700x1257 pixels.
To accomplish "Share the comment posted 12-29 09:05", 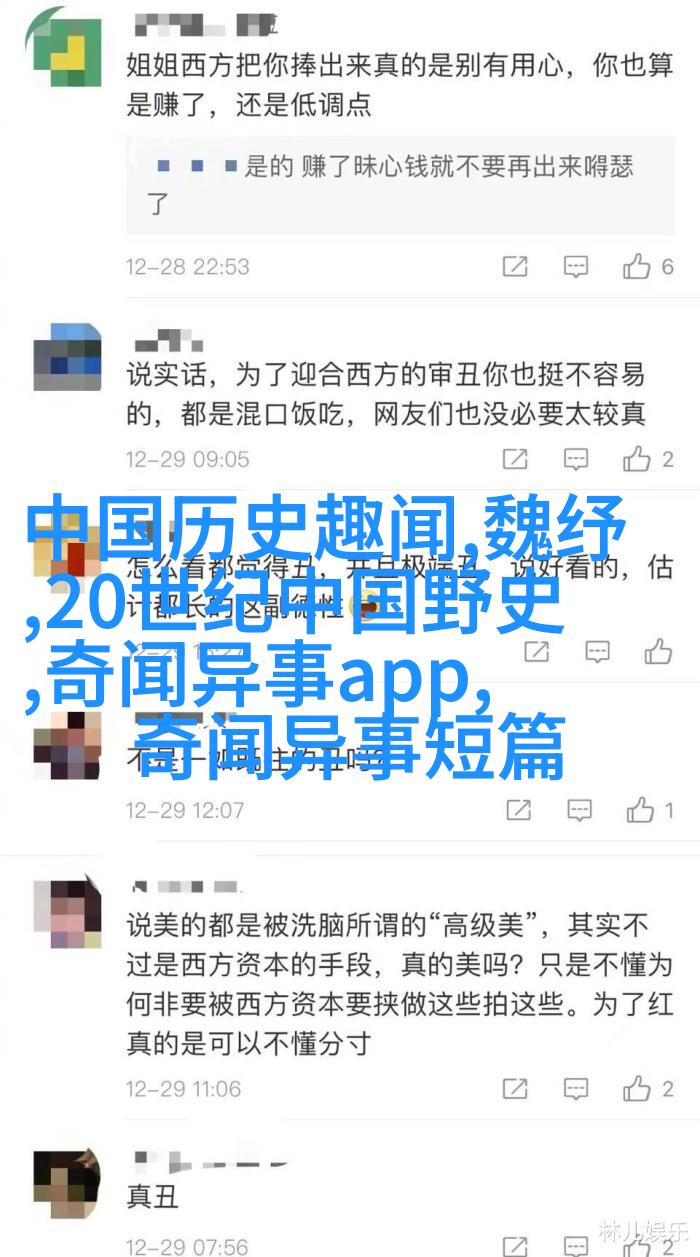I will pos(515,459).
